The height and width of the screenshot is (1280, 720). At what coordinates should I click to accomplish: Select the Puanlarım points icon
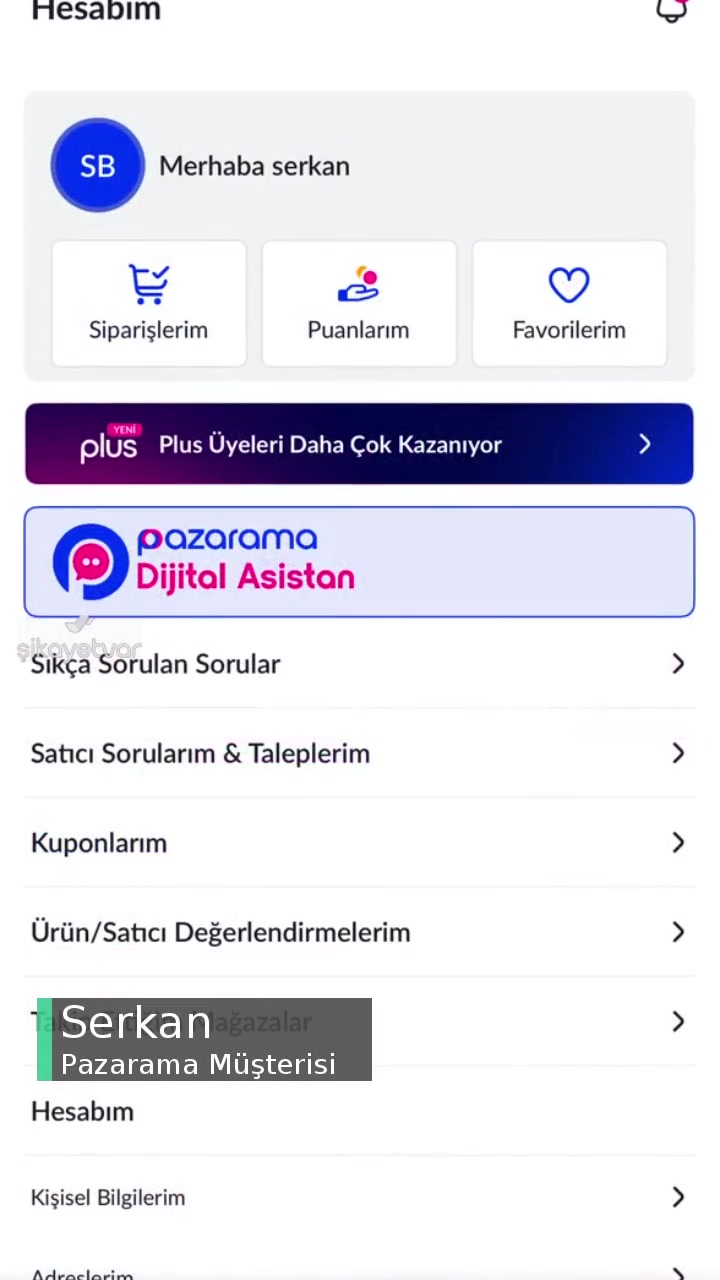[358, 283]
